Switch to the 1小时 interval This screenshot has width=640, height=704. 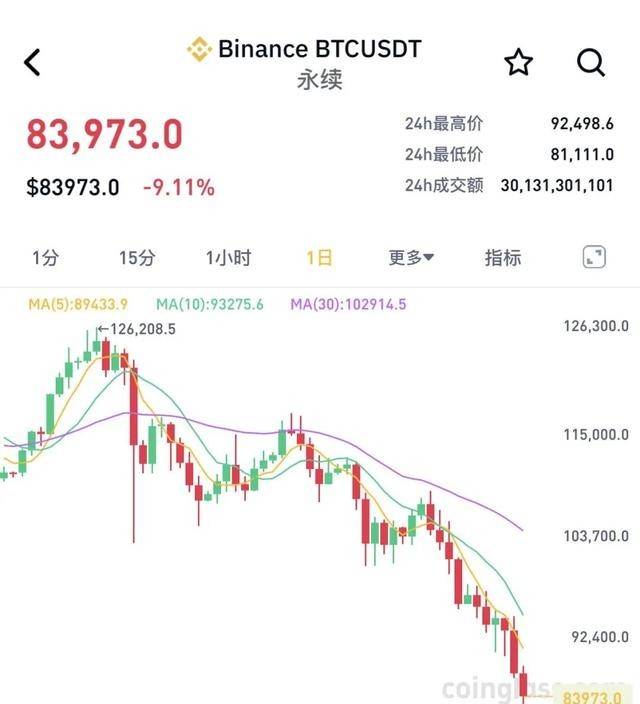click(228, 258)
